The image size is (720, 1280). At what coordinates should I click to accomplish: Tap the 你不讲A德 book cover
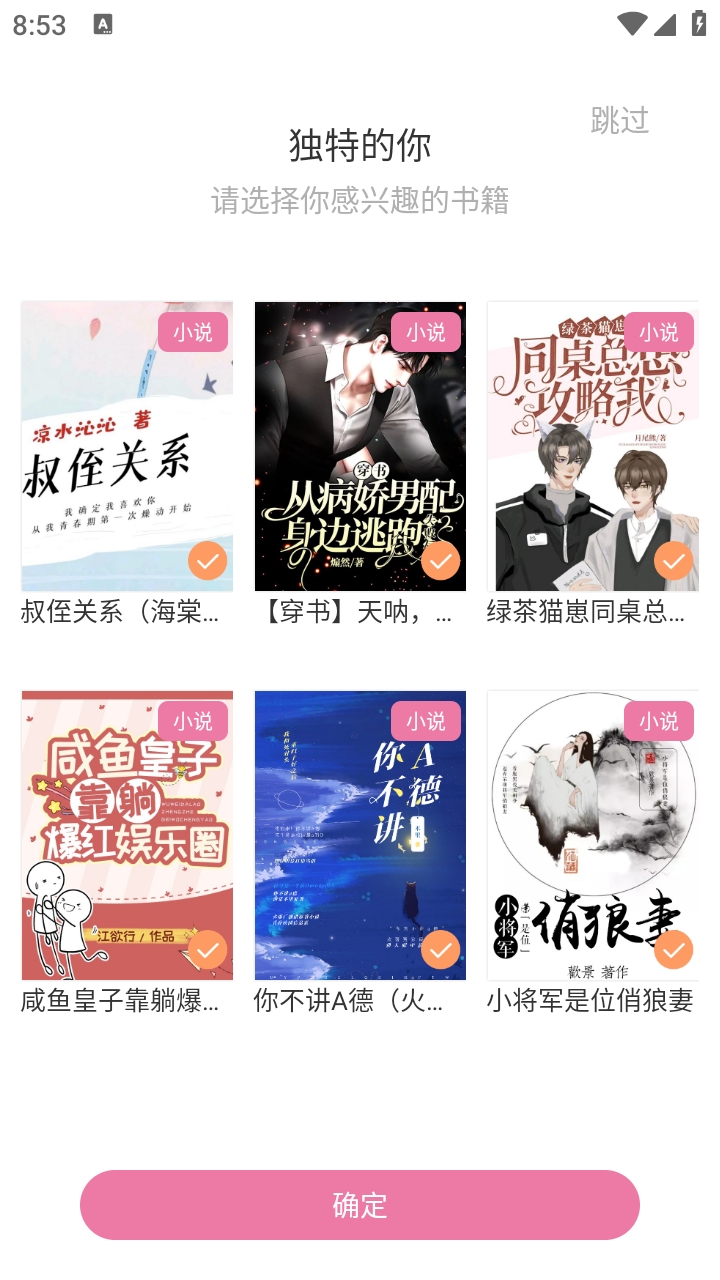[x=360, y=835]
